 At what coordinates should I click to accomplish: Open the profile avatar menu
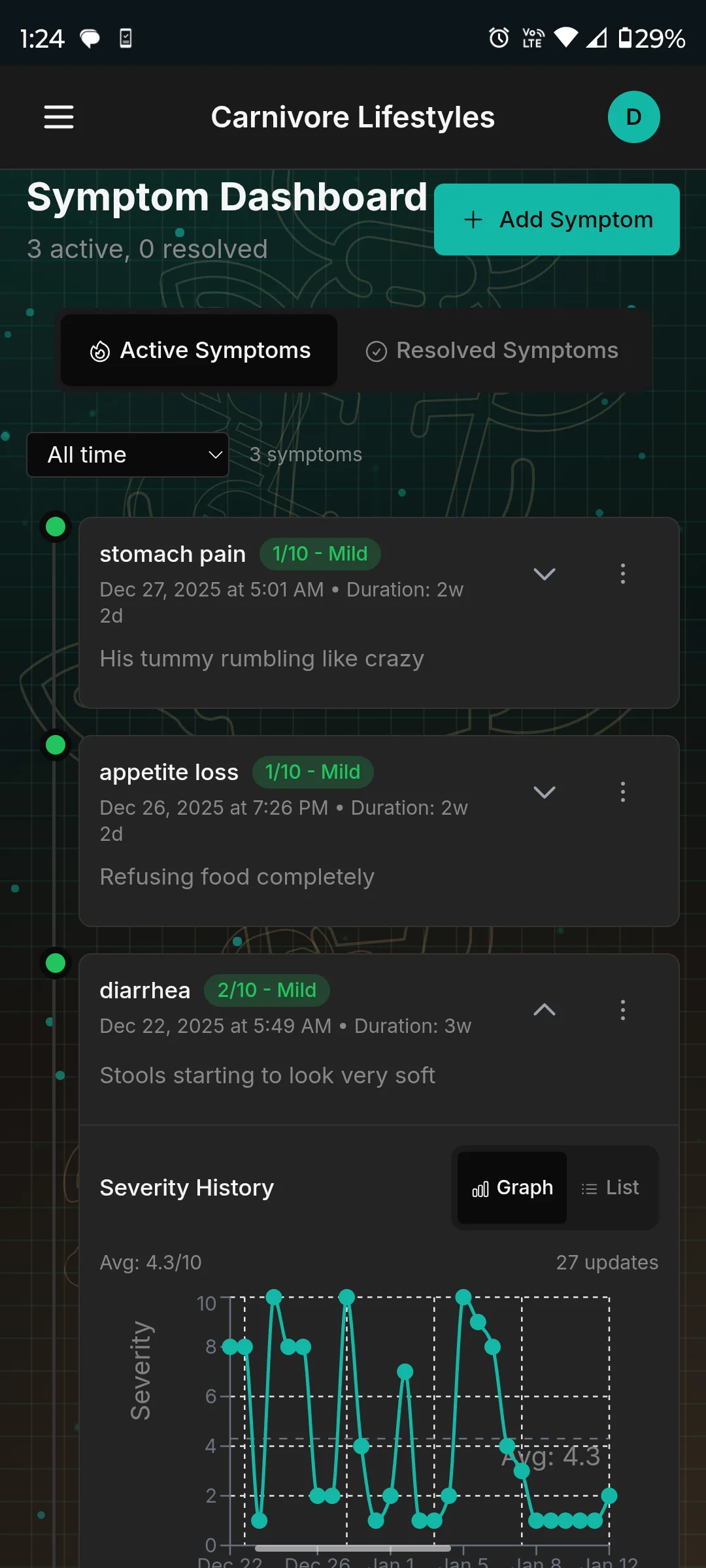633,117
